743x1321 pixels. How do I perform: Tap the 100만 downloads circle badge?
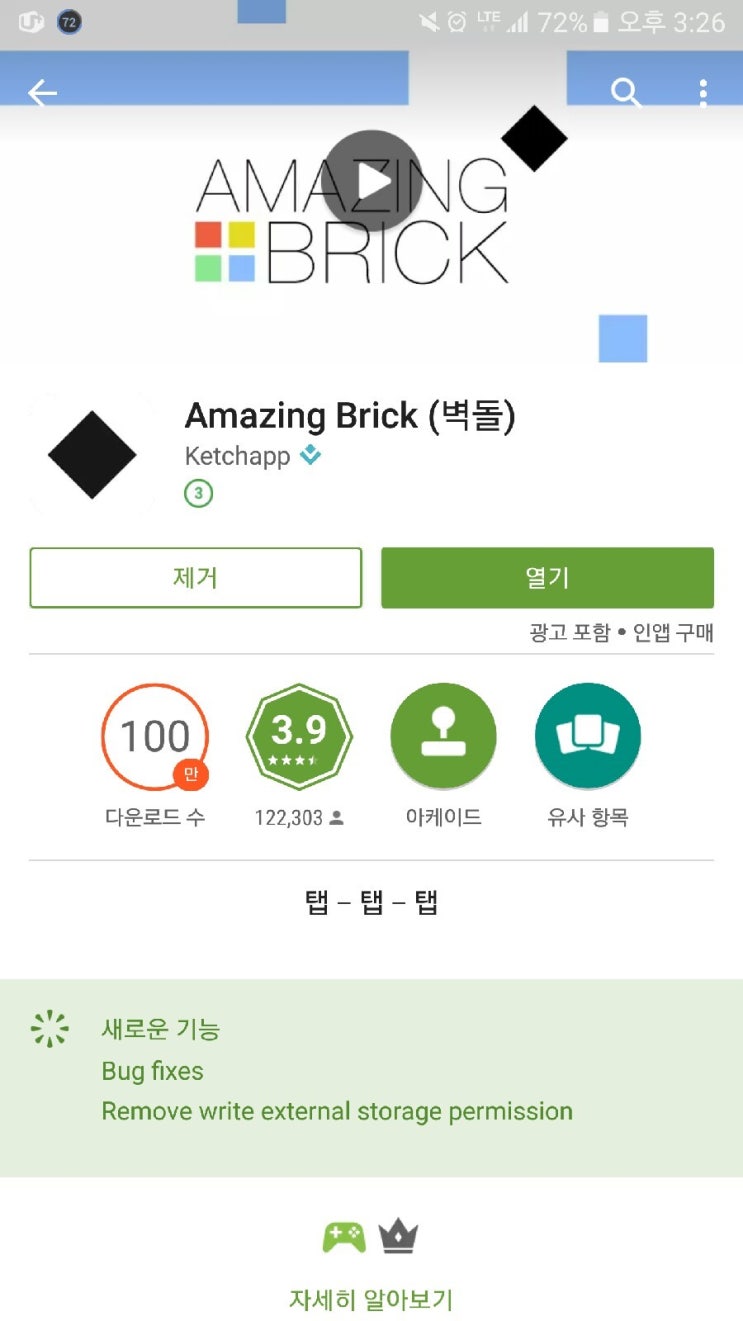[x=155, y=735]
